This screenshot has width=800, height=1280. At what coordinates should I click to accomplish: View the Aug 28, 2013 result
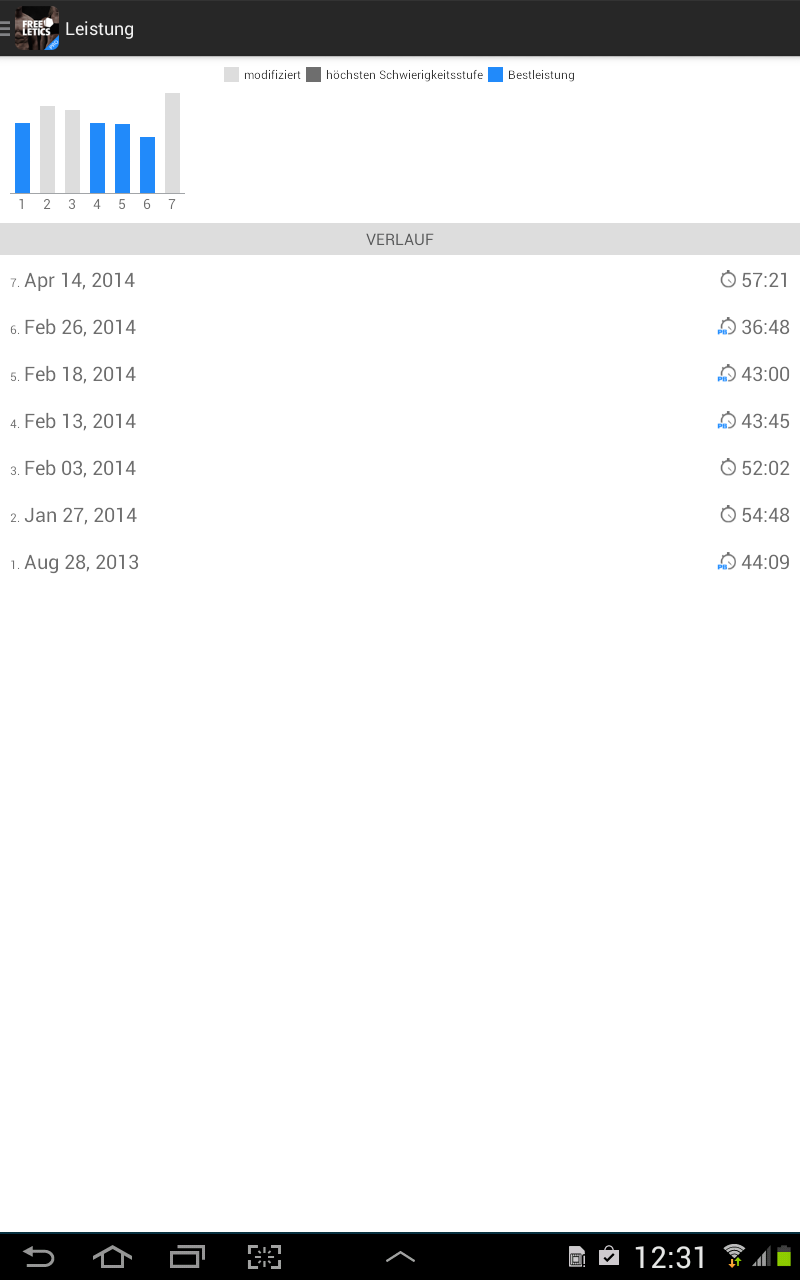click(400, 562)
